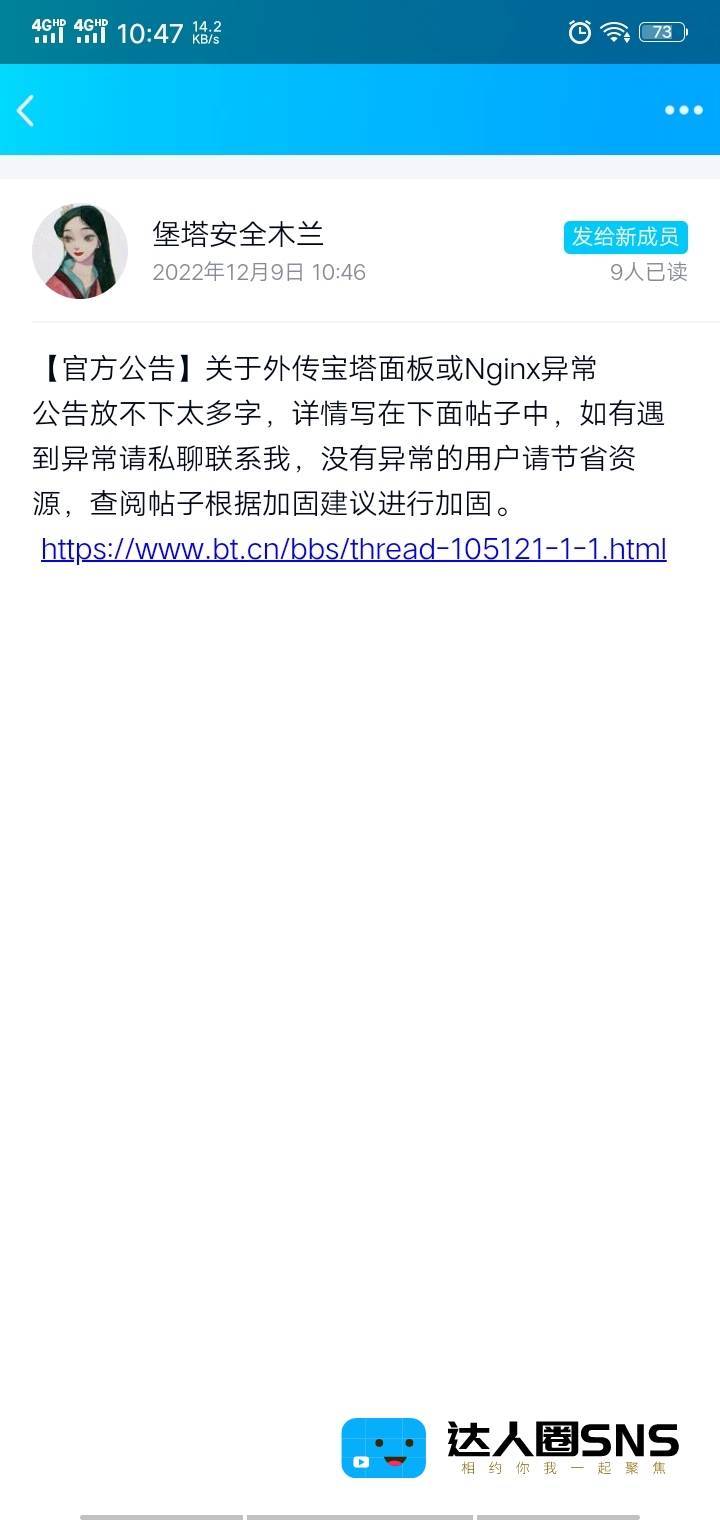Tap the avatar of 堡塔安全木兰
The width and height of the screenshot is (720, 1520).
(x=80, y=251)
